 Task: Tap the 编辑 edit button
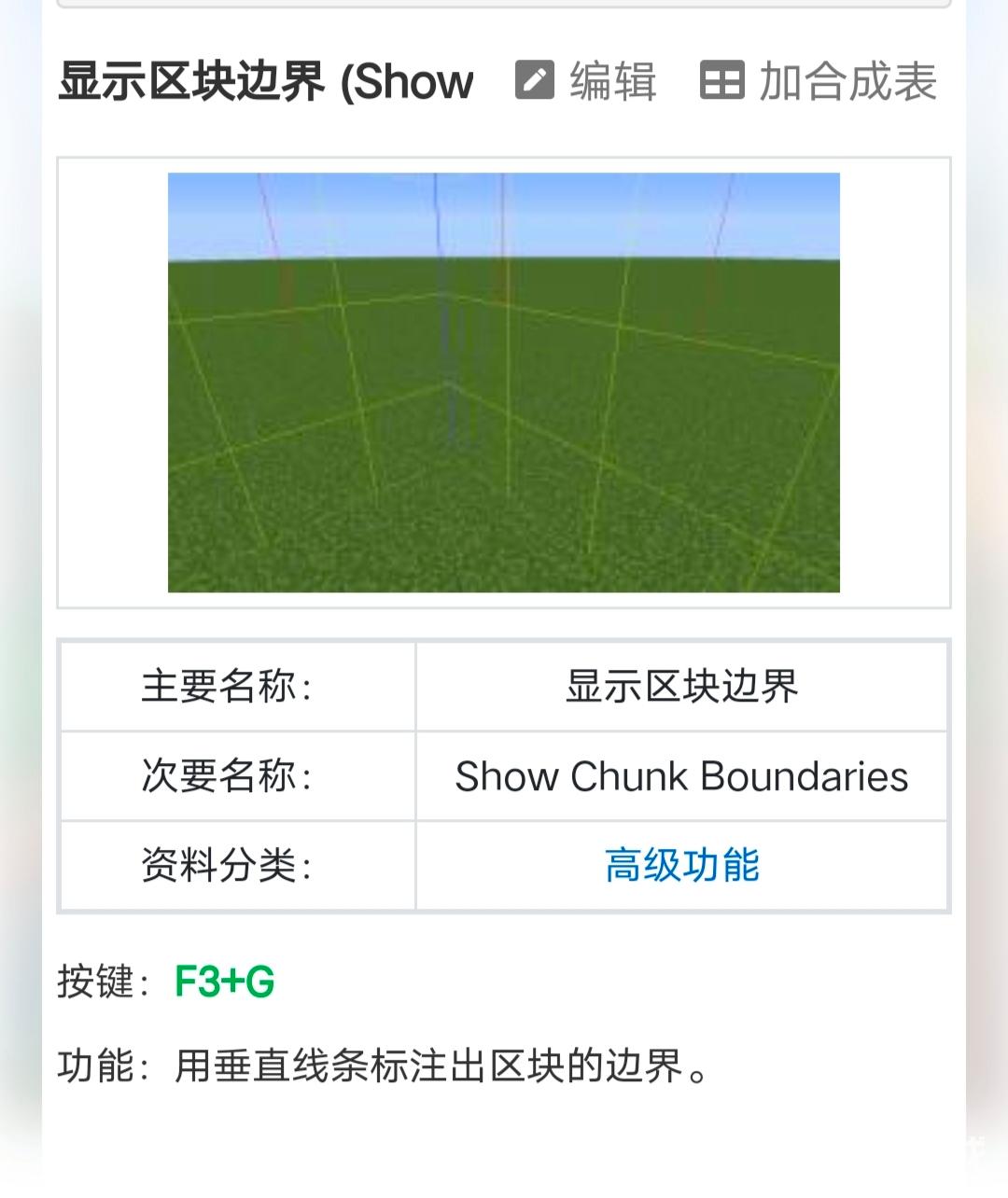coord(586,81)
